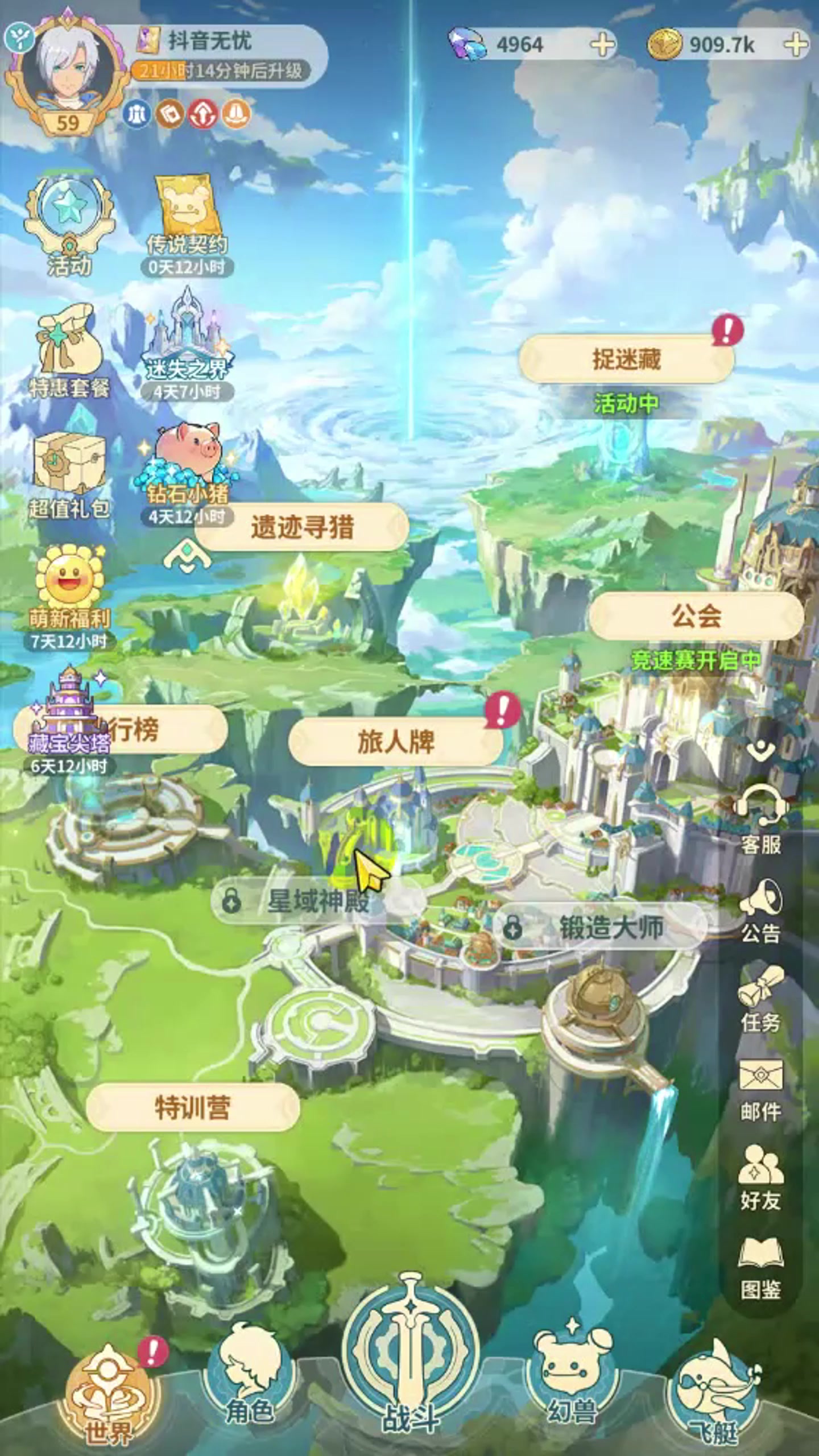
Task: Open 好友 friends list
Action: click(x=761, y=1178)
